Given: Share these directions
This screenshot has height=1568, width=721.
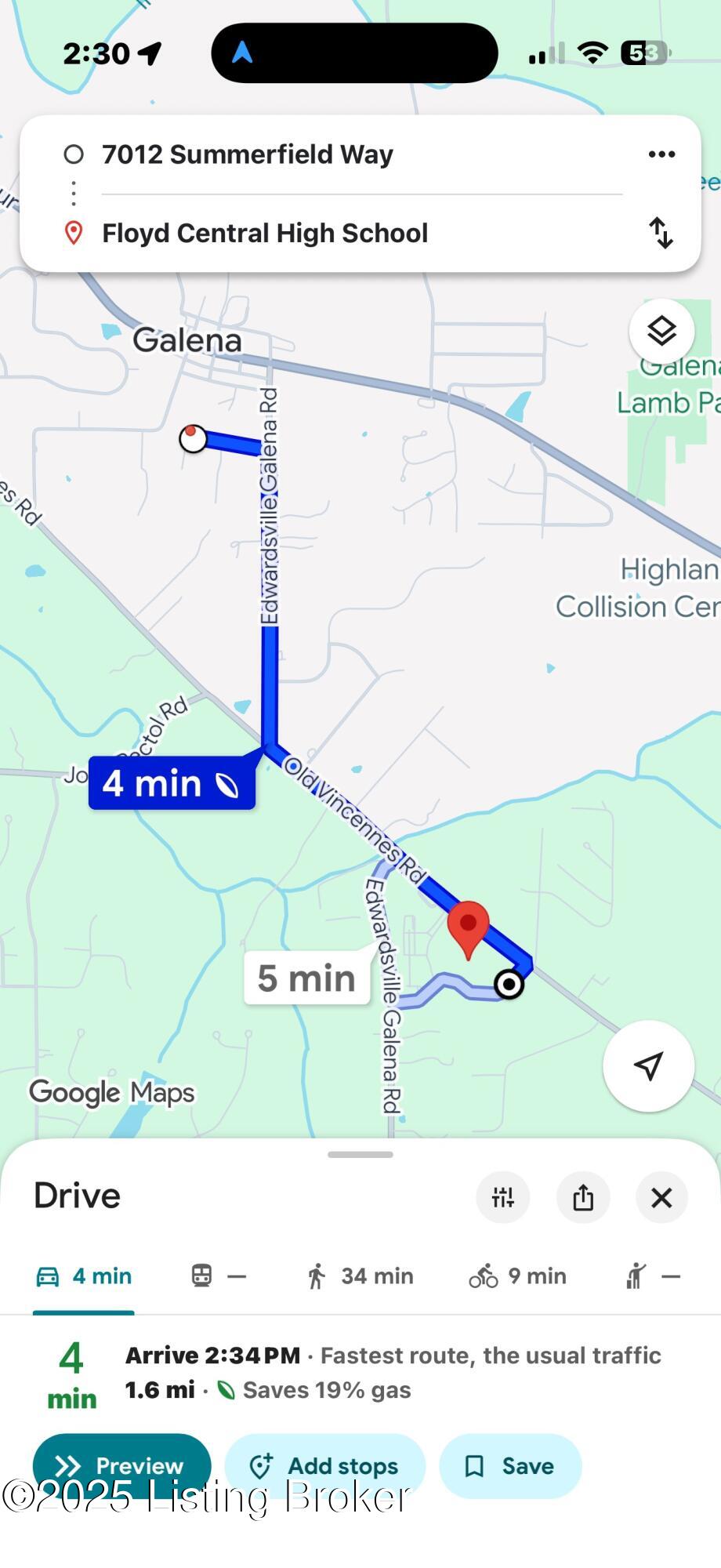Looking at the screenshot, I should coord(583,1197).
